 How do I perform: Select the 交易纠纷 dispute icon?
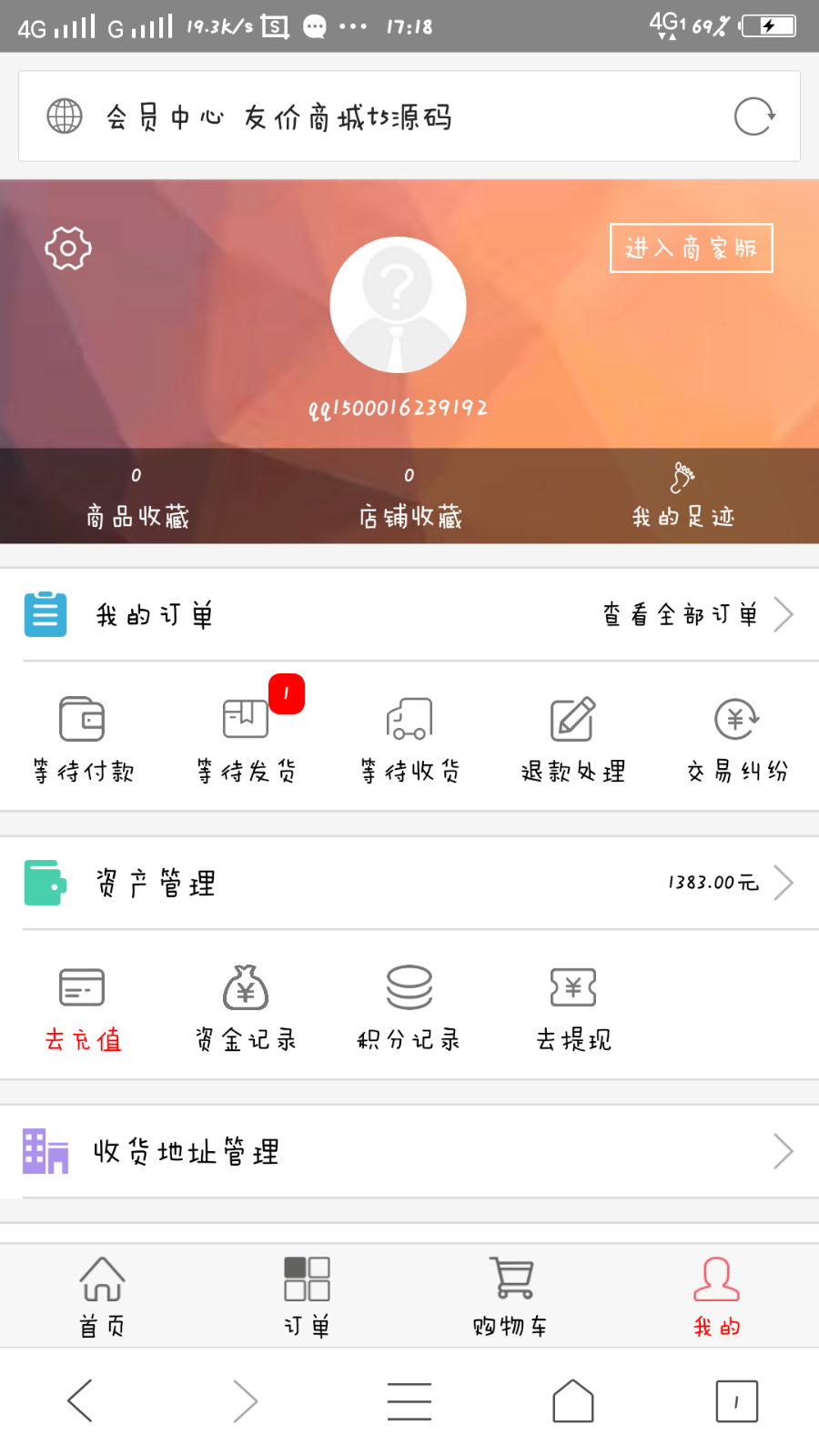coord(735,719)
